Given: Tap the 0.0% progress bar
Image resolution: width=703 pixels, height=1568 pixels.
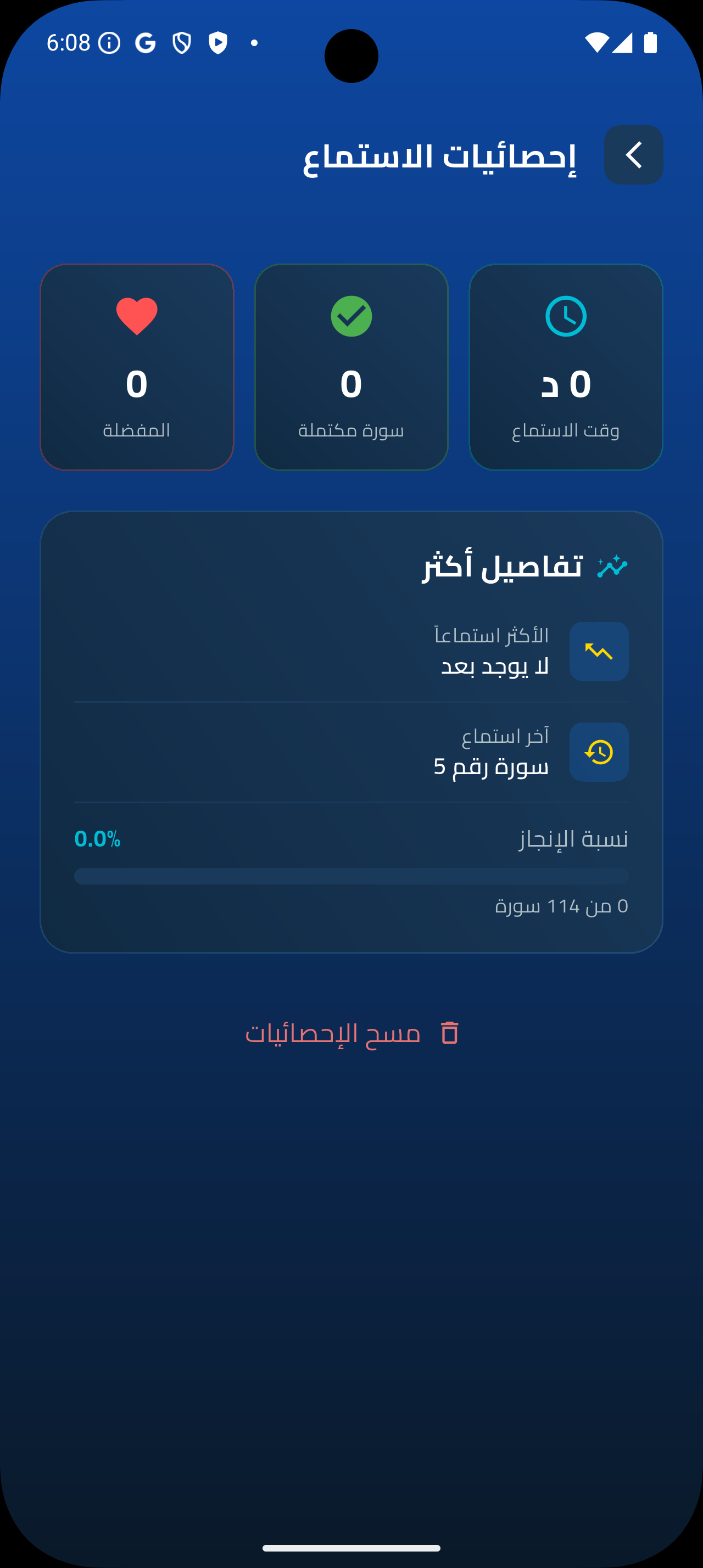Looking at the screenshot, I should 351,877.
